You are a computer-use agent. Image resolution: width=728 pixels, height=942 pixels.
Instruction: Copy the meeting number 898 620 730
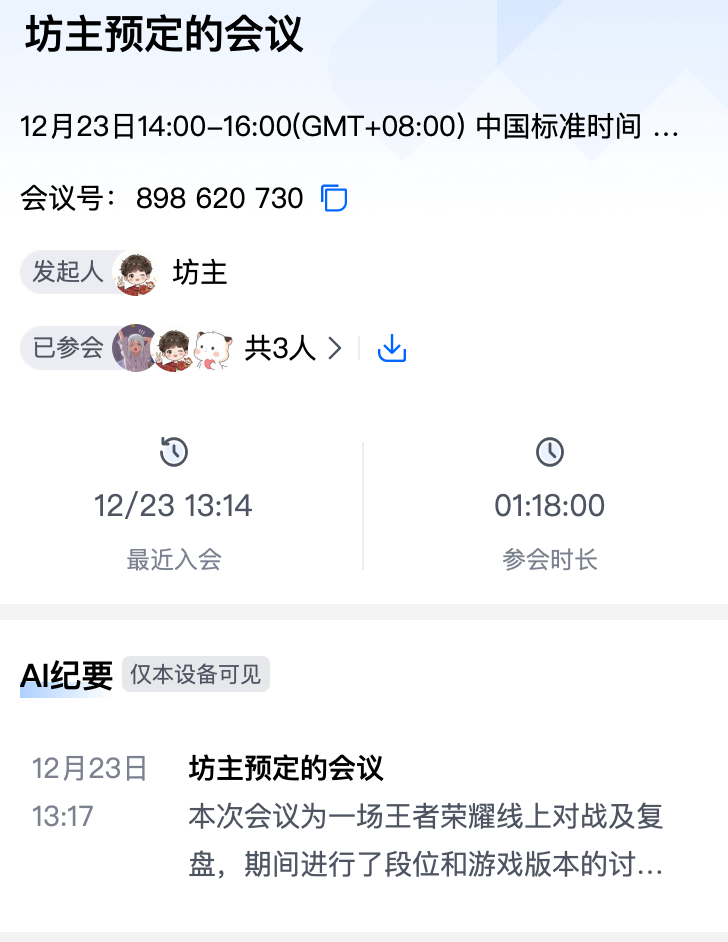pyautogui.click(x=334, y=197)
